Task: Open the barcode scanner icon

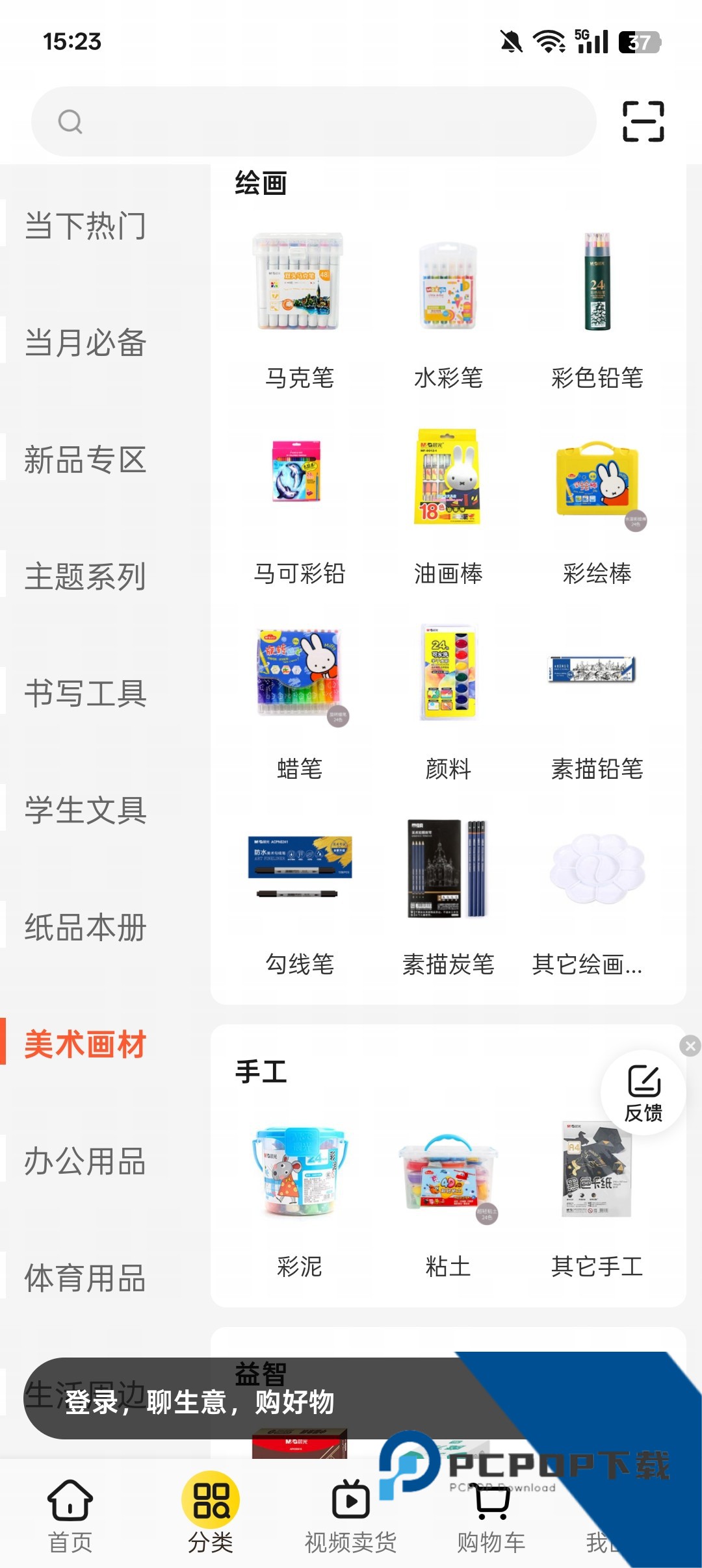Action: [x=643, y=121]
